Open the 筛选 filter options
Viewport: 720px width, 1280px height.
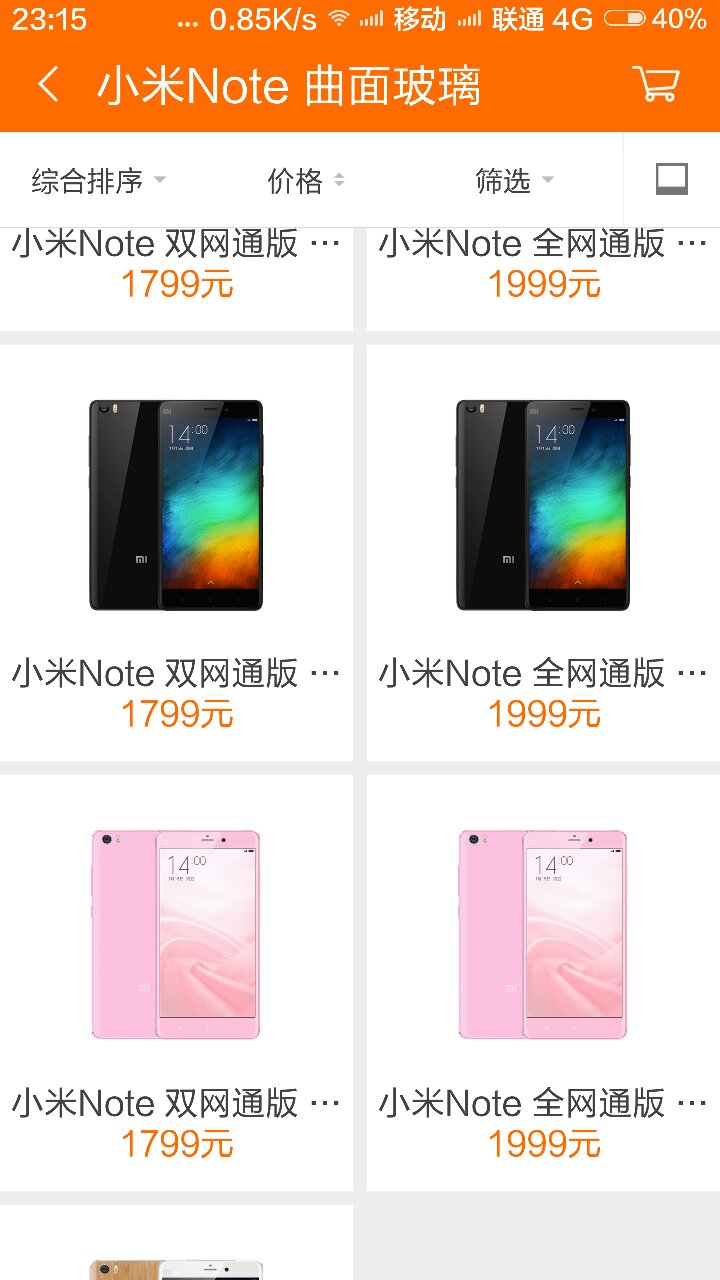click(x=514, y=181)
